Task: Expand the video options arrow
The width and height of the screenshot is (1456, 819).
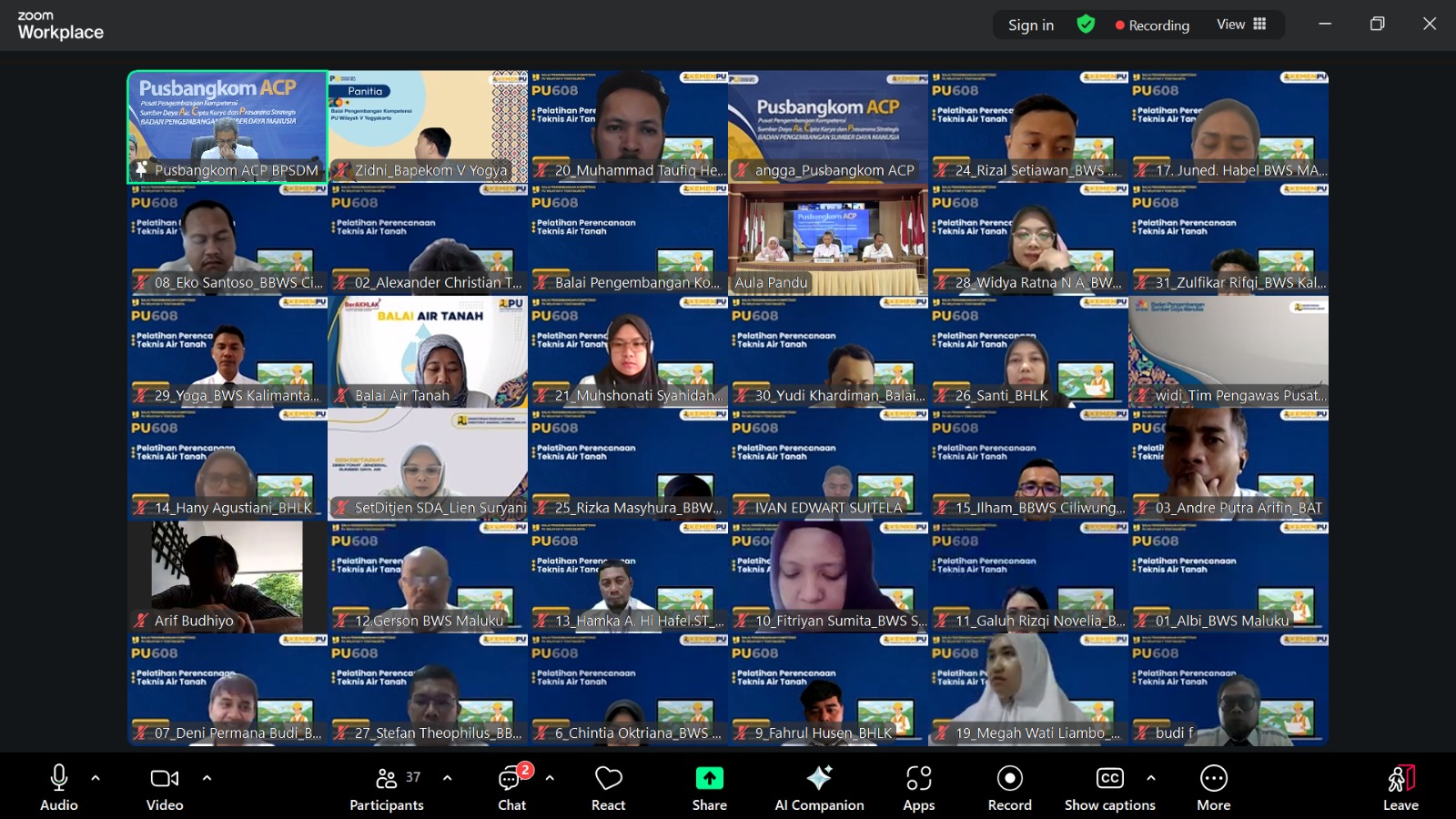Action: [x=207, y=778]
